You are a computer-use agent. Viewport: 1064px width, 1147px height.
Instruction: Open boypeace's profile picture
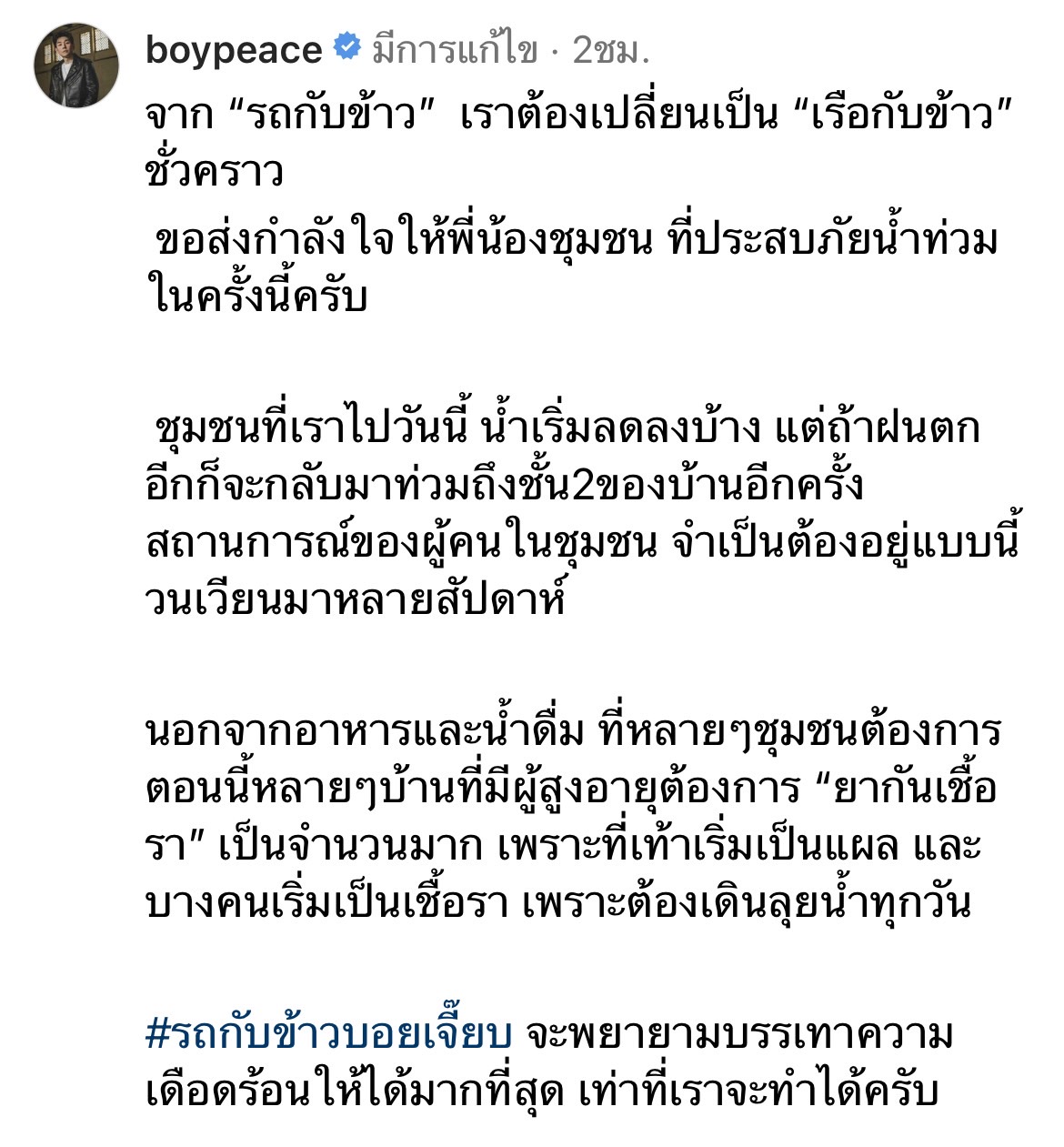[x=76, y=65]
